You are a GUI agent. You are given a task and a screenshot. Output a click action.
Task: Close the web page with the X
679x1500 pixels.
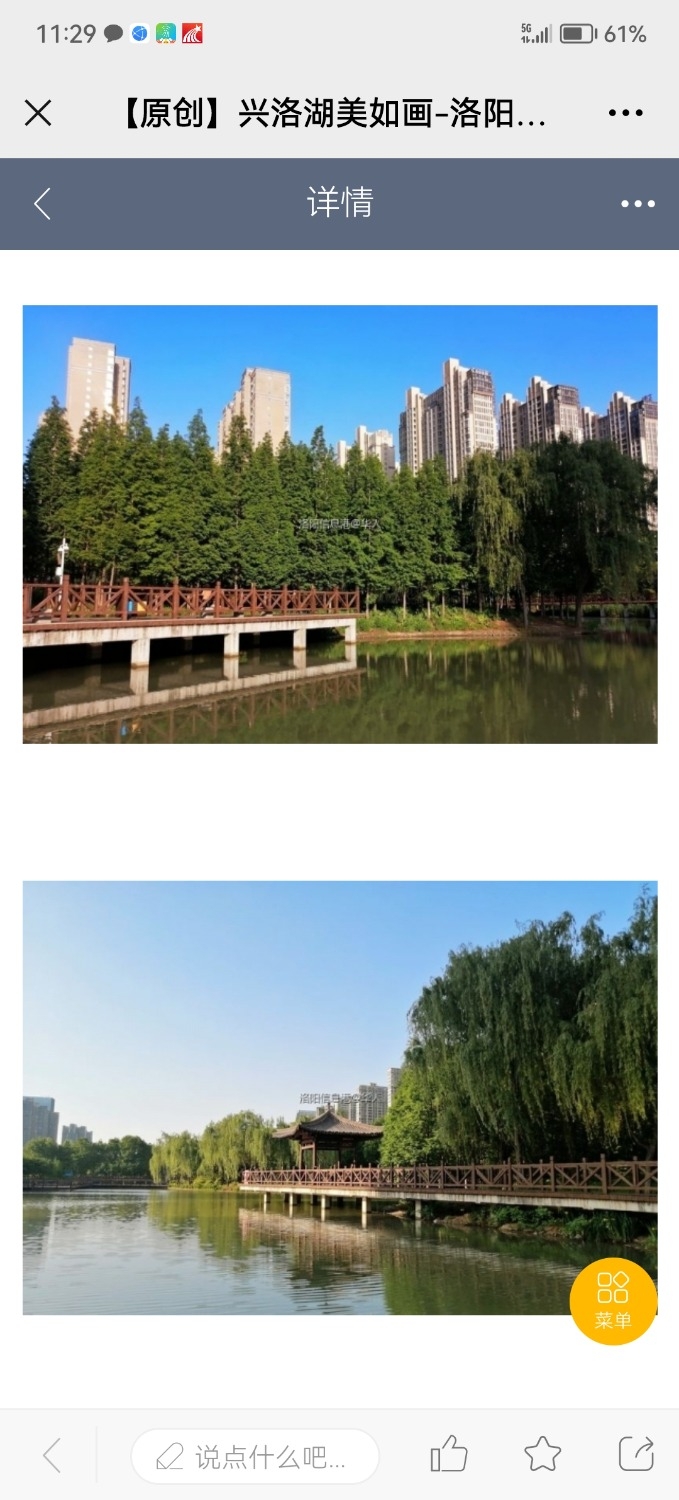click(38, 113)
